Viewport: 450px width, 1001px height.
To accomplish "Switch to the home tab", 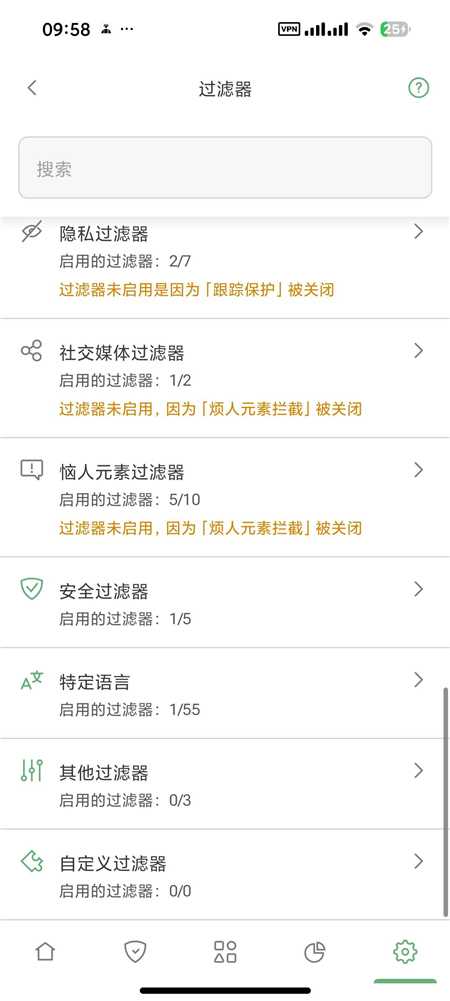I will (x=45, y=951).
